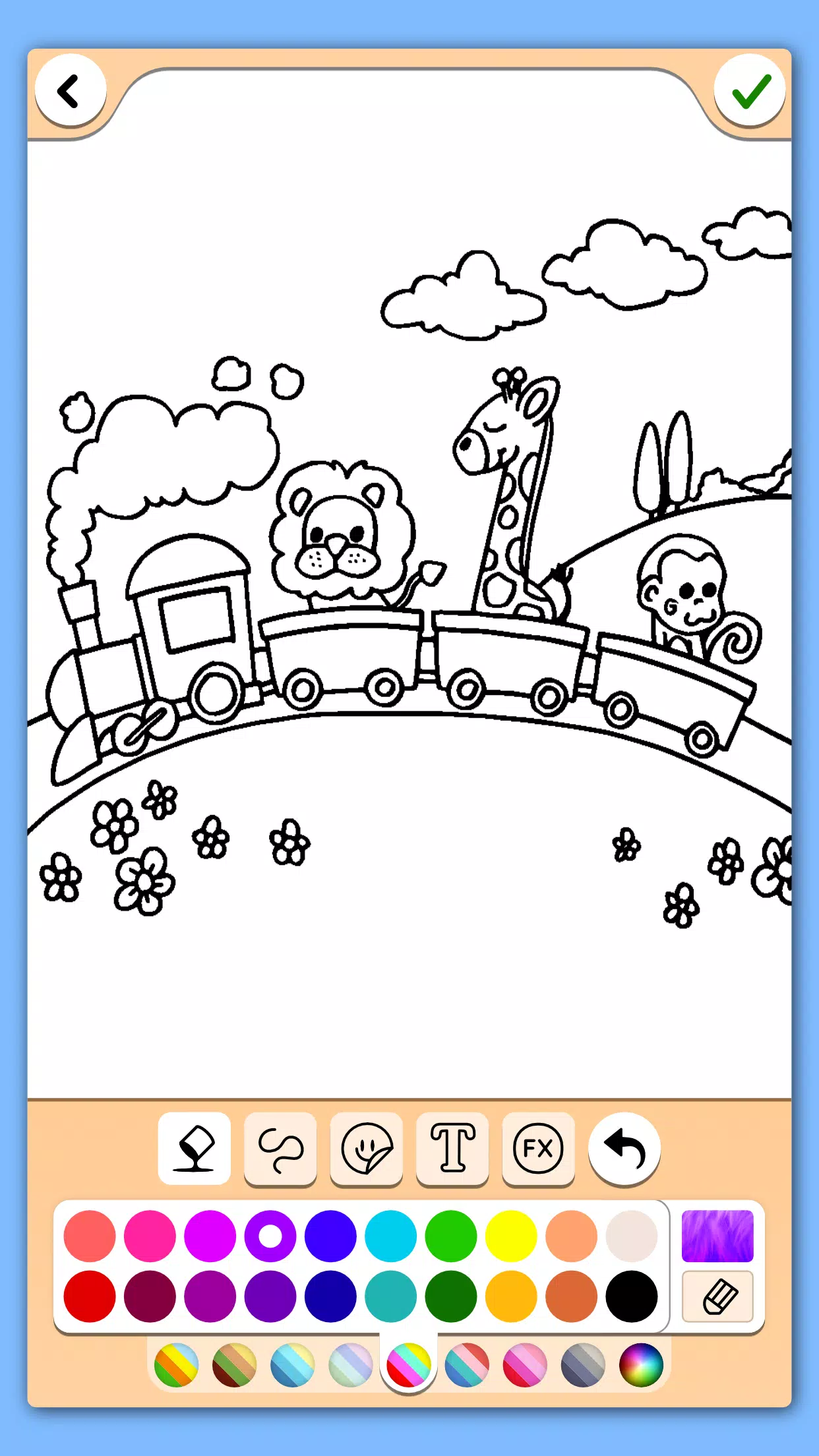The width and height of the screenshot is (819, 1456).
Task: Choose the dark green color swatch
Action: 451,1296
